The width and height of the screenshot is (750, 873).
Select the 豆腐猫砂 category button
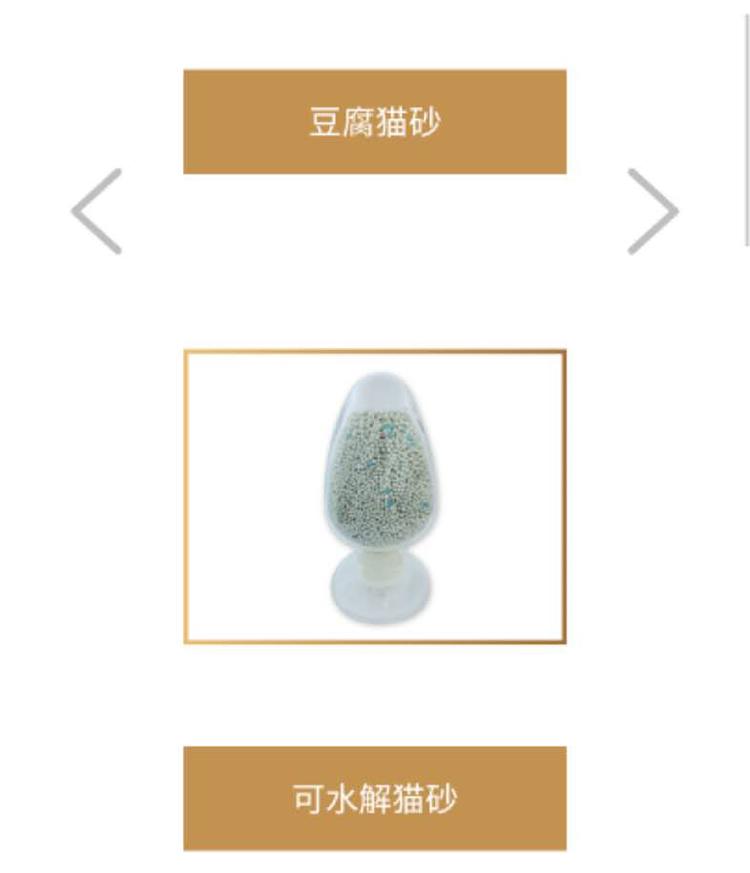[375, 122]
